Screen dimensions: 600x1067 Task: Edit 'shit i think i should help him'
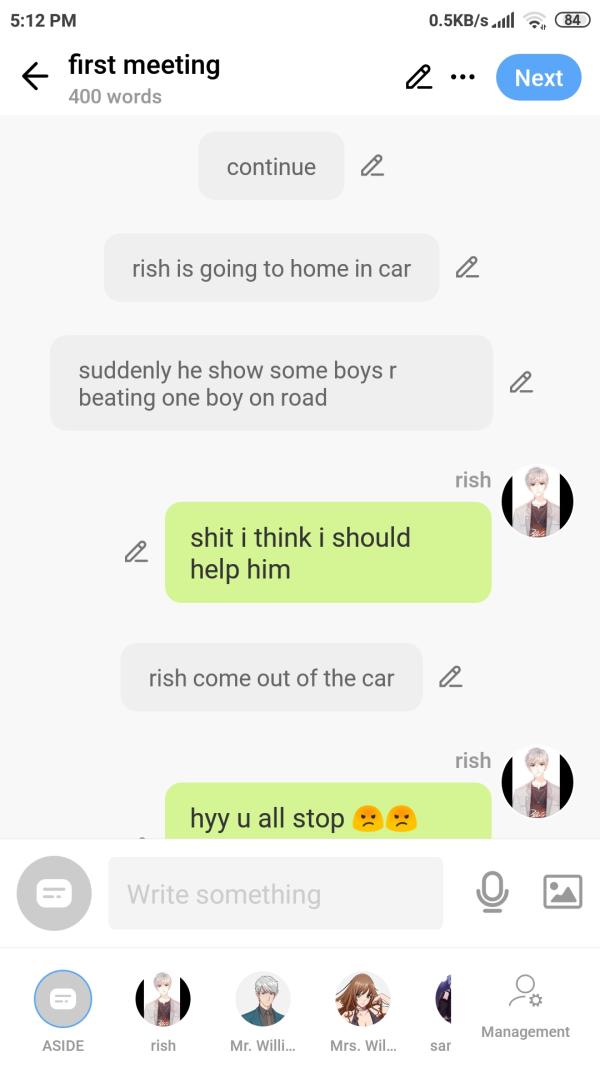(136, 551)
